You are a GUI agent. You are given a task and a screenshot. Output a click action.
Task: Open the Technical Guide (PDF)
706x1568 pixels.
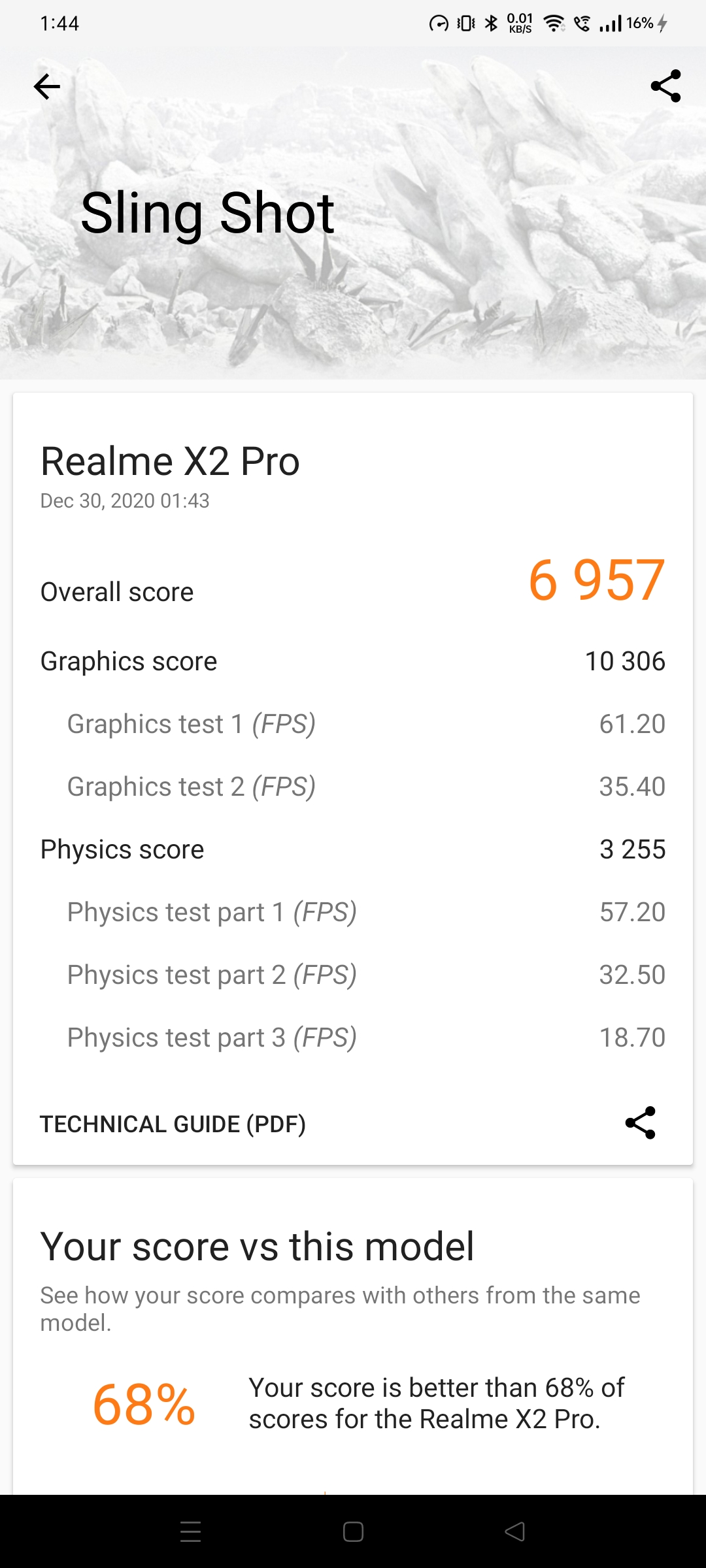coord(173,1124)
